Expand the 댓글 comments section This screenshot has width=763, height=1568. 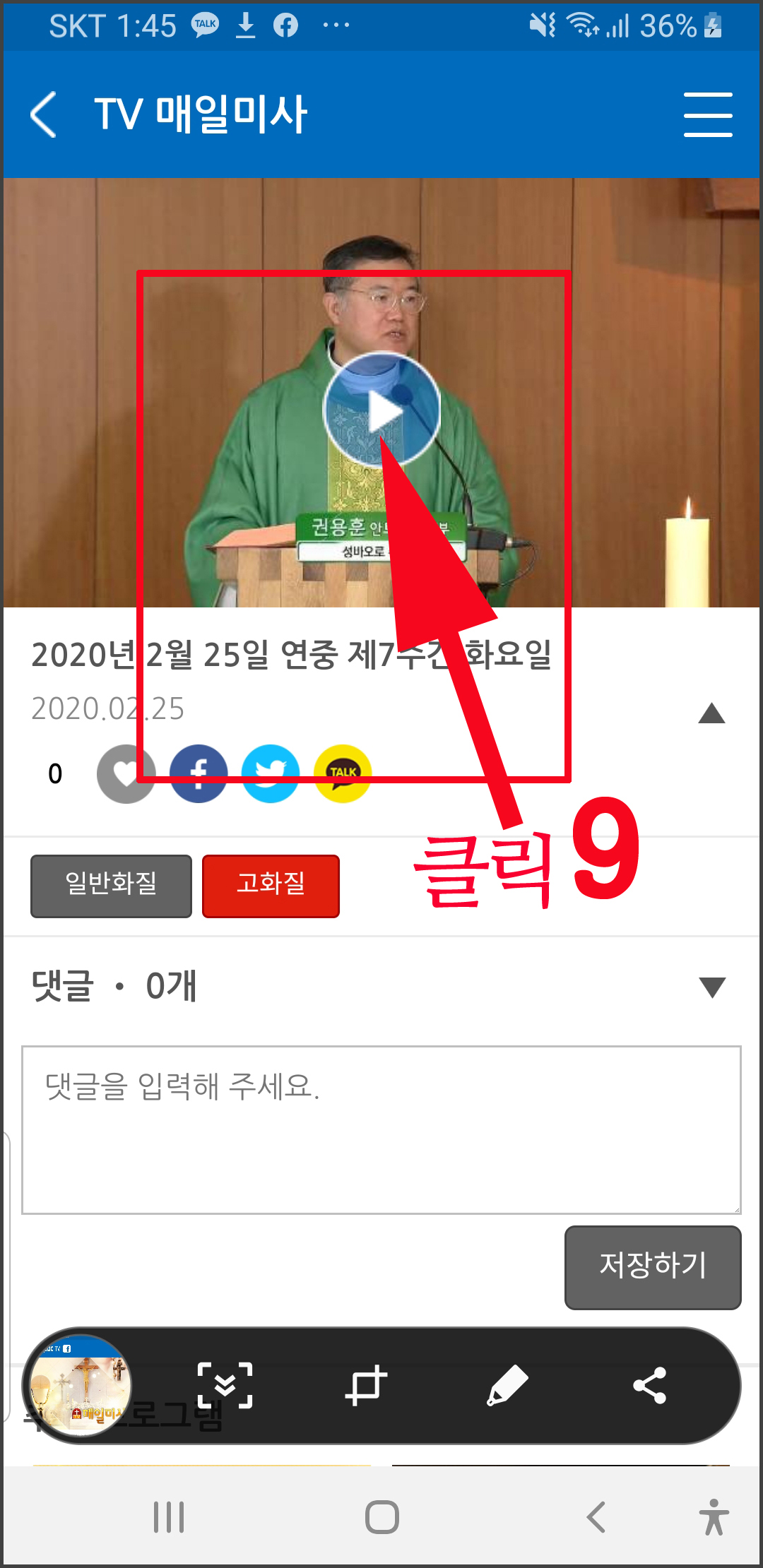point(711,987)
